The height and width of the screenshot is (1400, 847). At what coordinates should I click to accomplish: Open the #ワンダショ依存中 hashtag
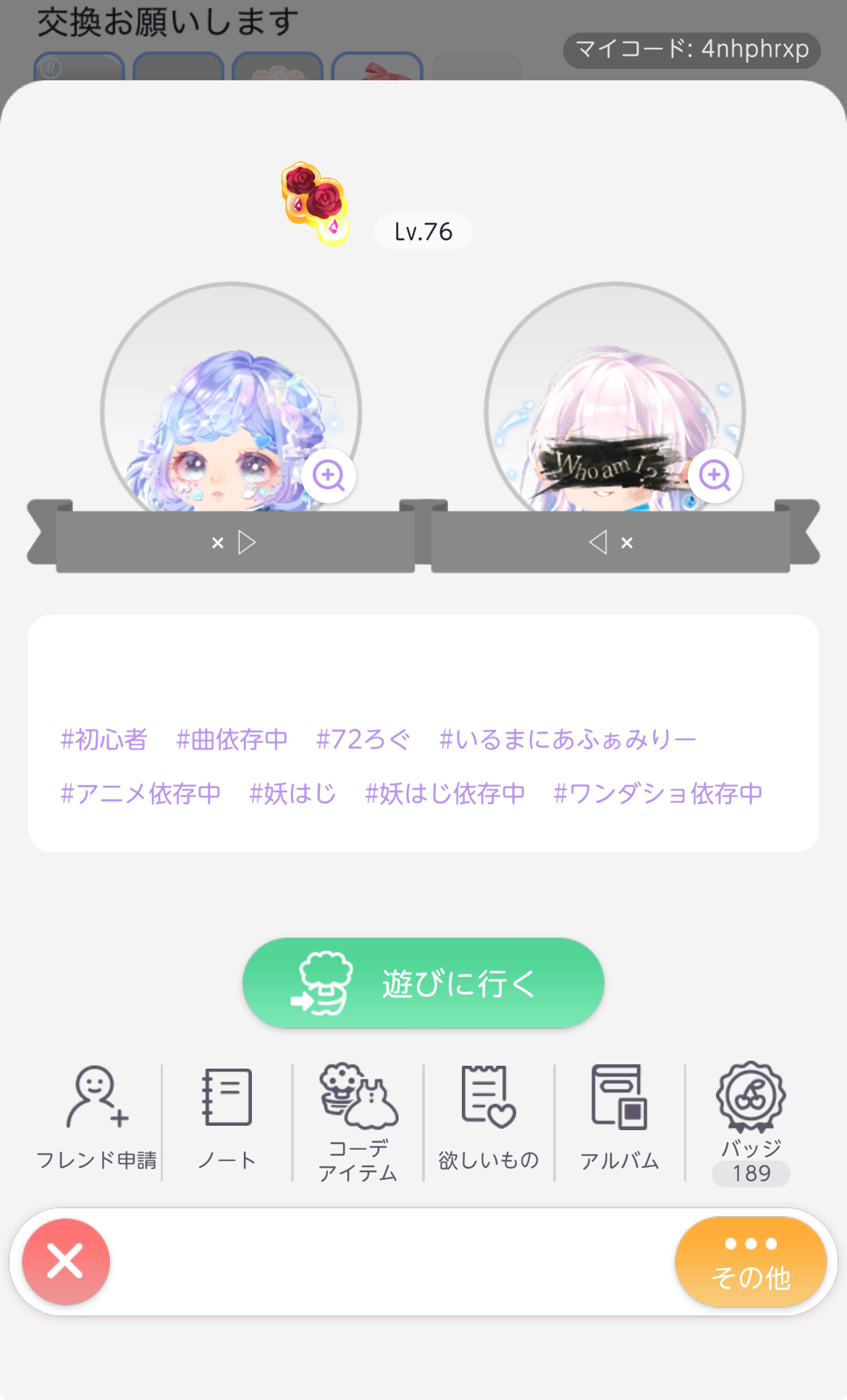click(657, 794)
